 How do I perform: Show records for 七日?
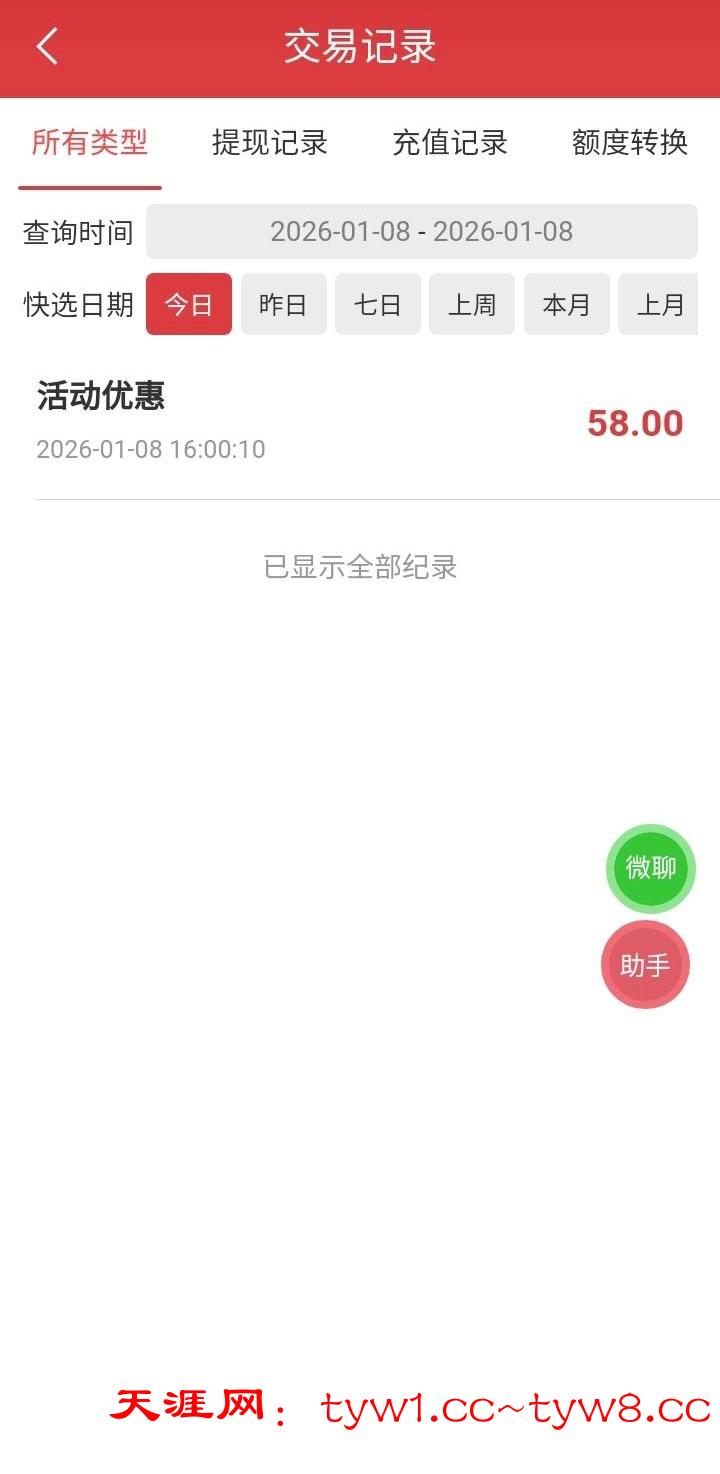pos(378,304)
